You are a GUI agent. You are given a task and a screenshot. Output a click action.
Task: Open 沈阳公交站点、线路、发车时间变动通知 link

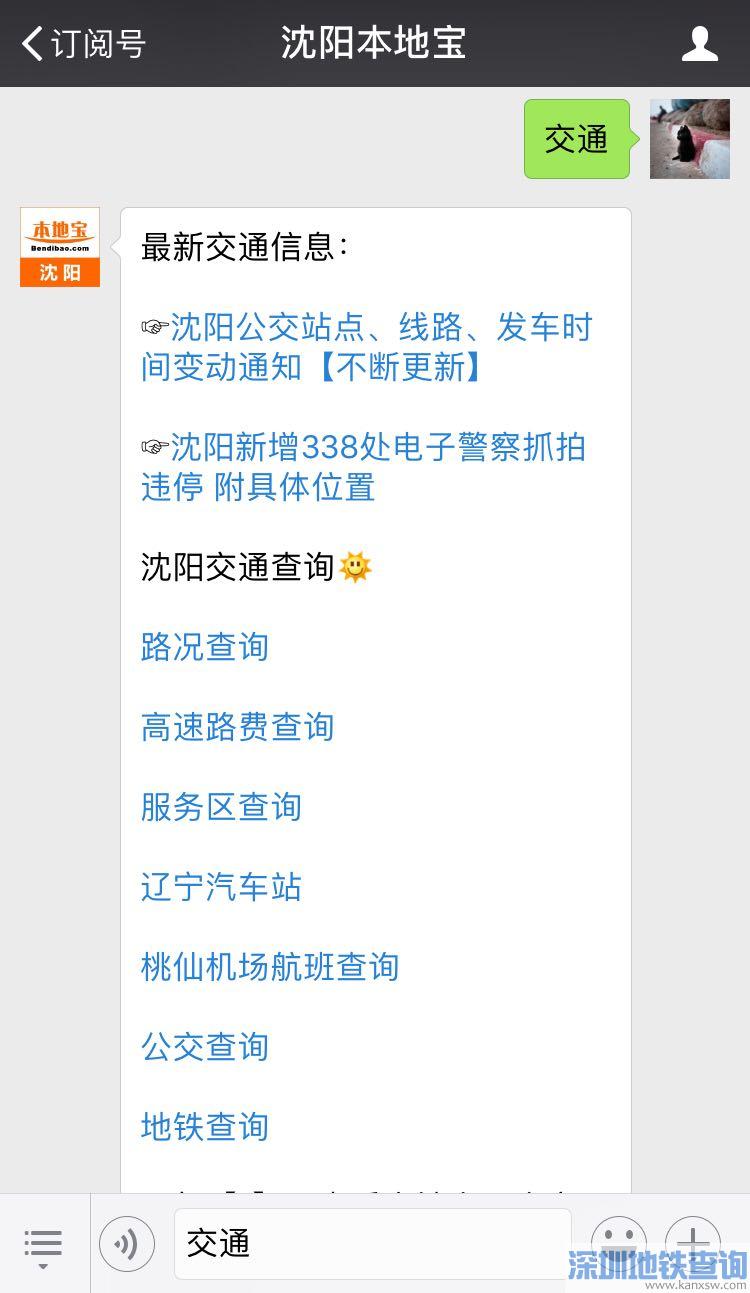click(366, 347)
